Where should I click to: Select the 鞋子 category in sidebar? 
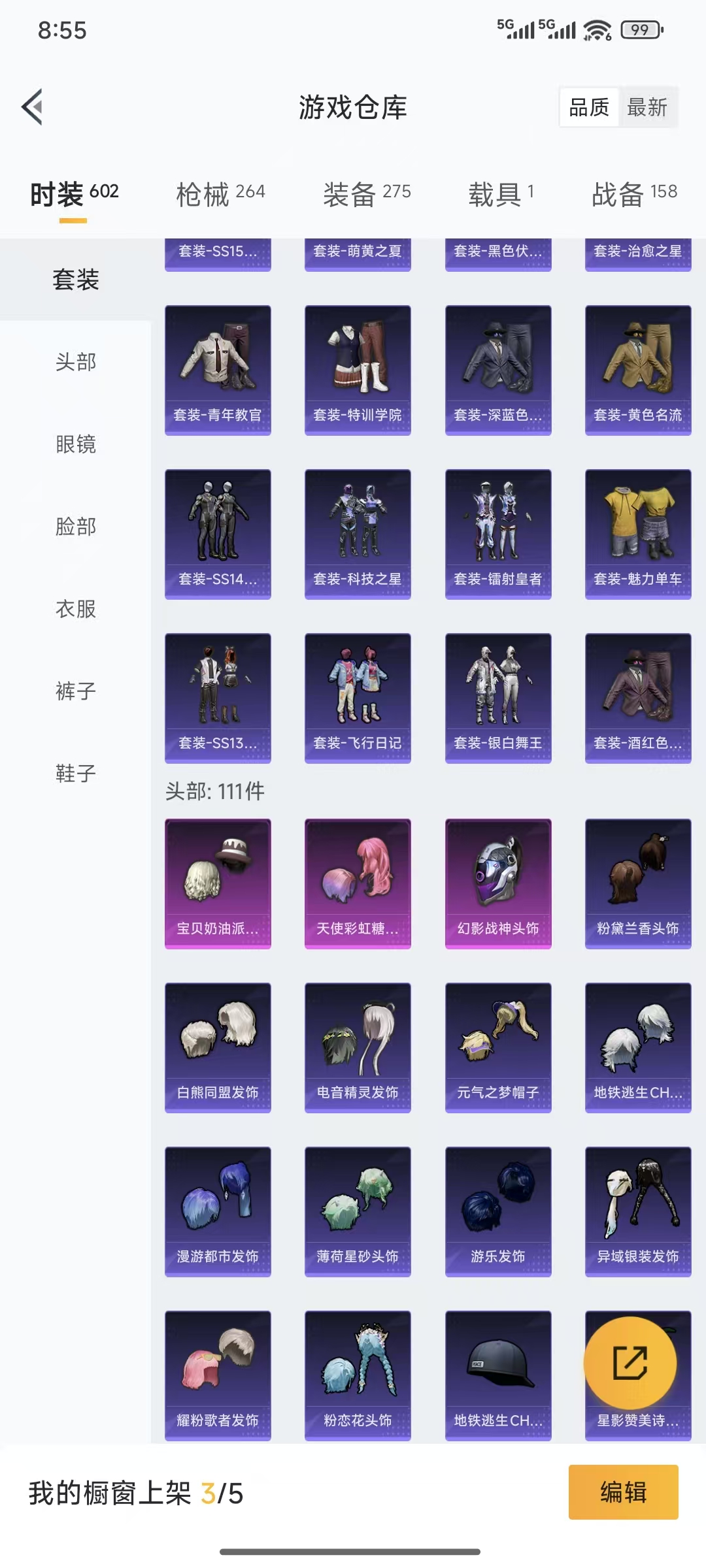point(76,774)
